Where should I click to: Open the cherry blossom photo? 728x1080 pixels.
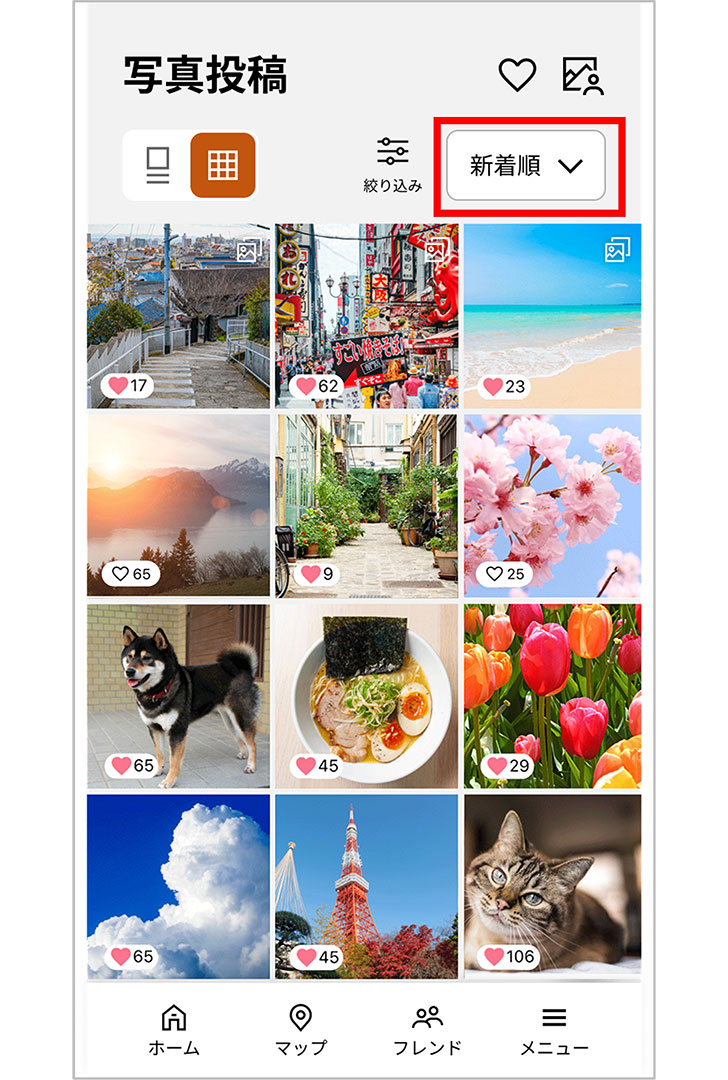[x=552, y=505]
